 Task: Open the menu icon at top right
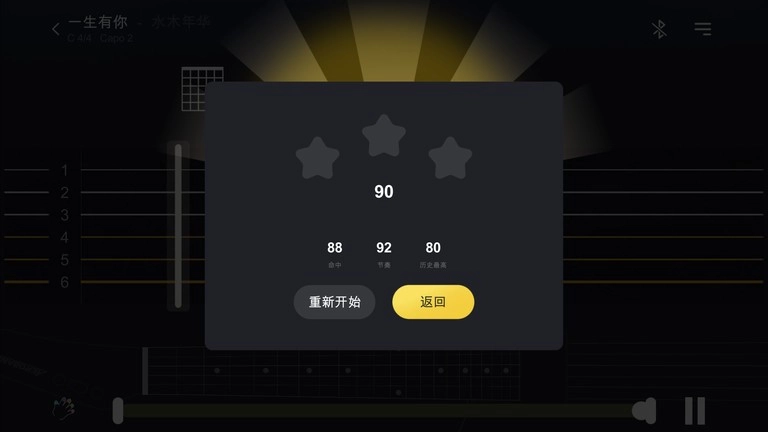(x=703, y=30)
